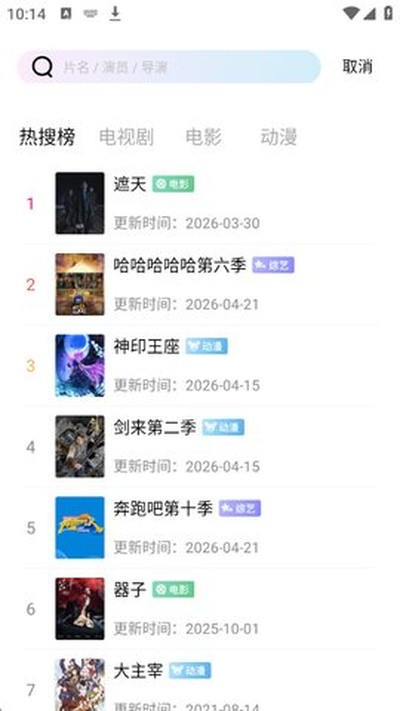
Task: Open 哈哈哈哈哈第六季 from the list
Action: pos(200,284)
